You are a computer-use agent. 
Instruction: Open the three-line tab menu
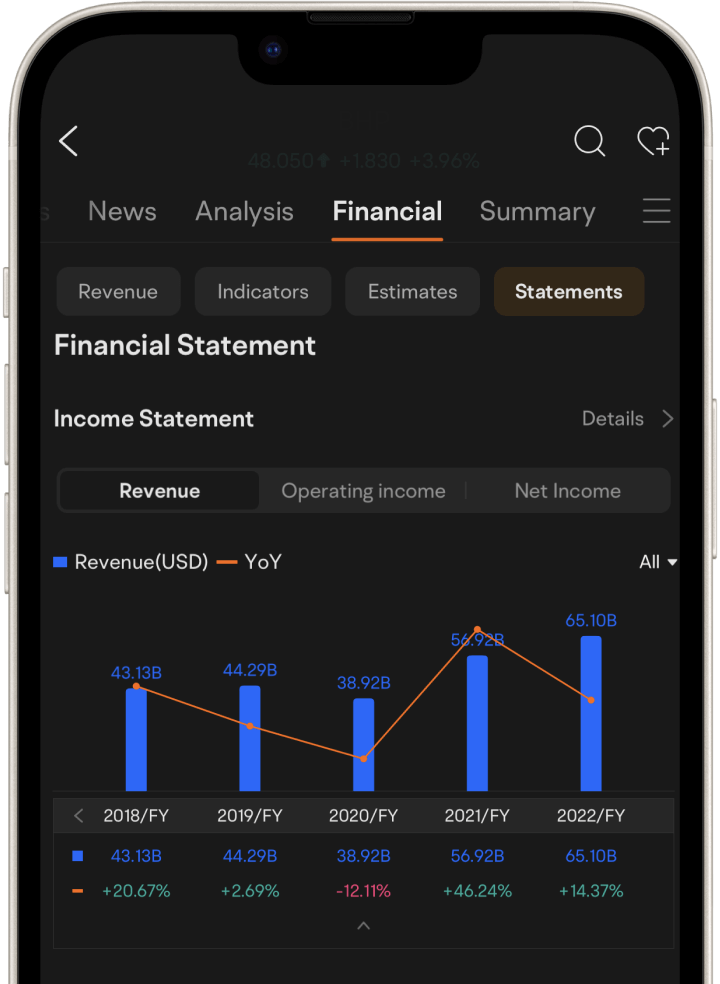pos(656,212)
